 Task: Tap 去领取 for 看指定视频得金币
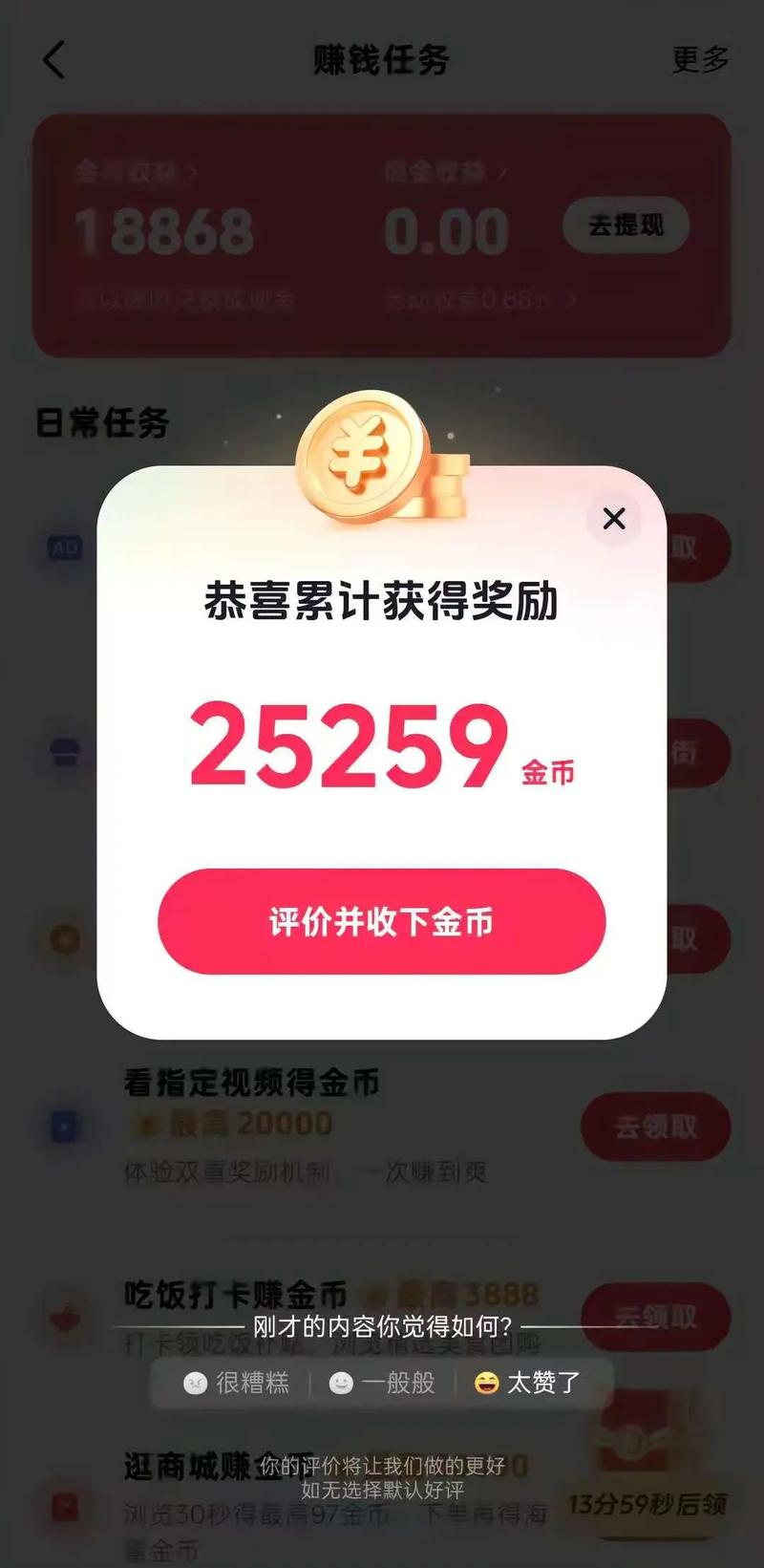coord(655,1127)
